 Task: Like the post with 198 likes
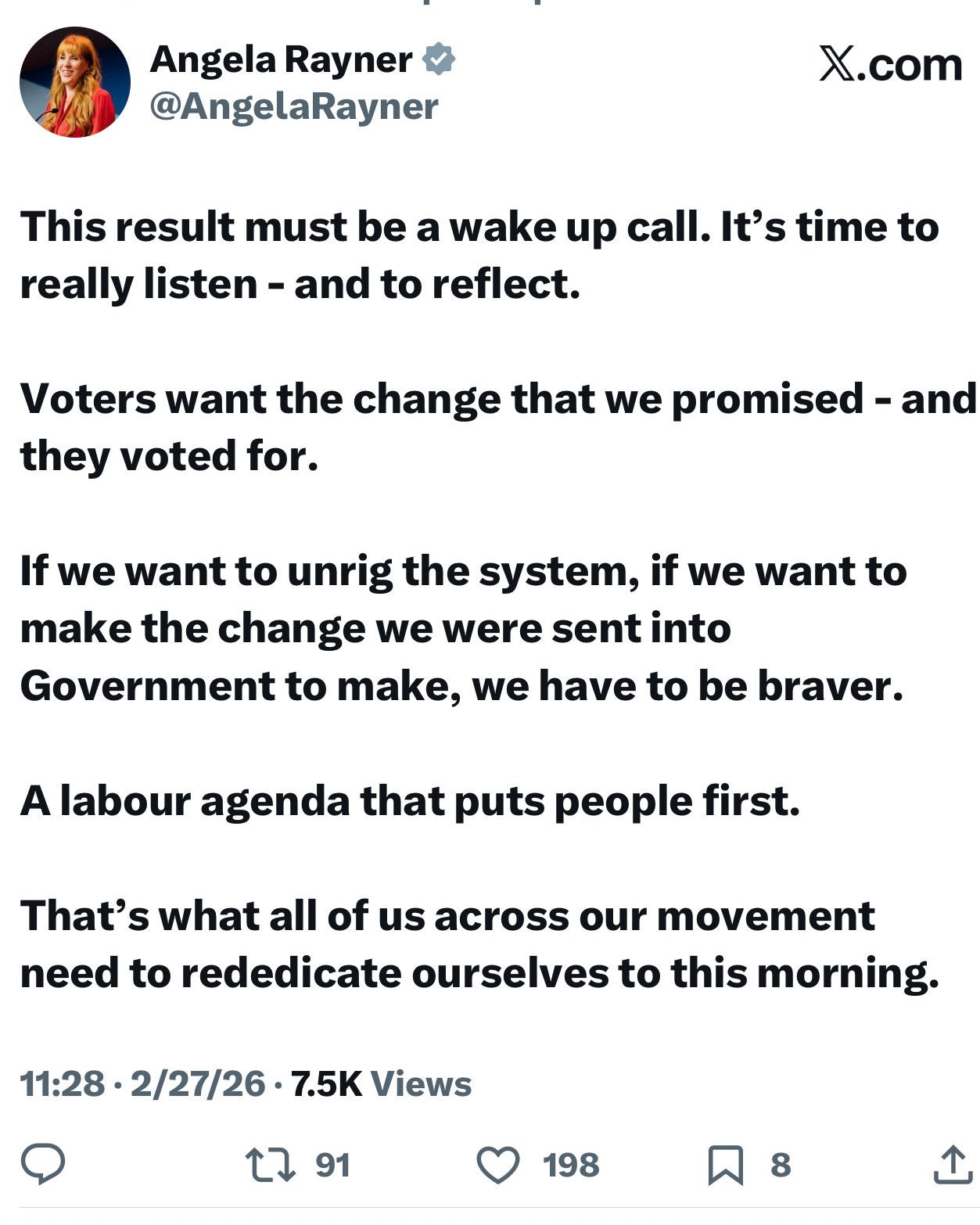[498, 1164]
